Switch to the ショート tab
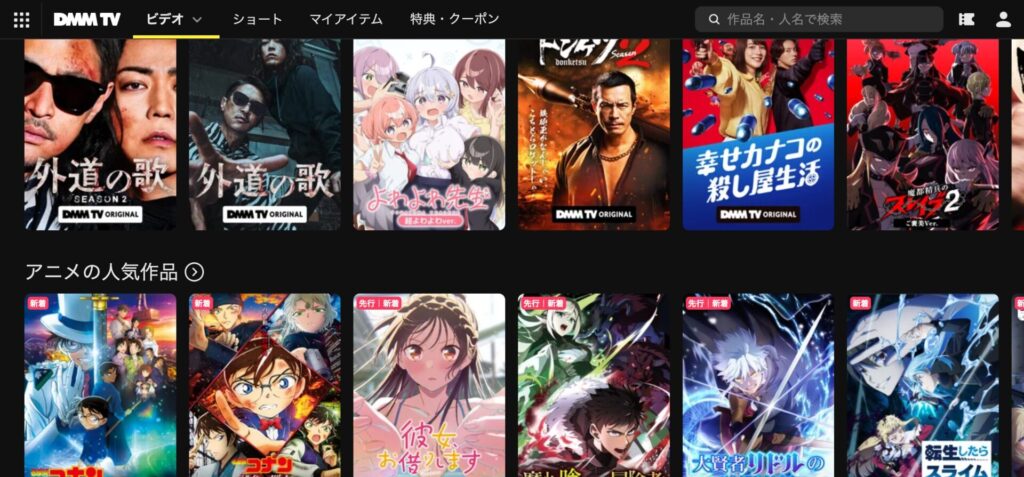 click(x=257, y=19)
